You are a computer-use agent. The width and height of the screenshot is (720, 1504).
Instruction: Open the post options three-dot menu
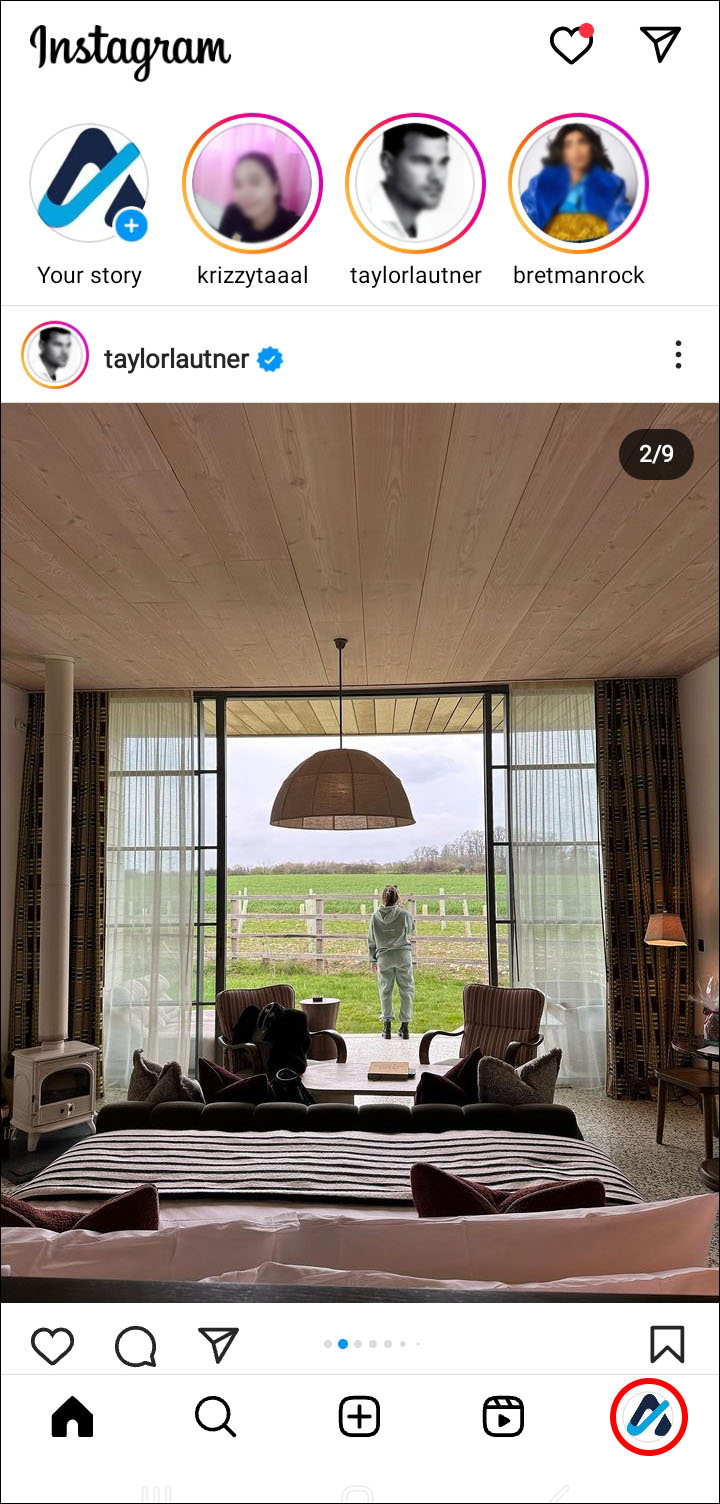pos(678,354)
